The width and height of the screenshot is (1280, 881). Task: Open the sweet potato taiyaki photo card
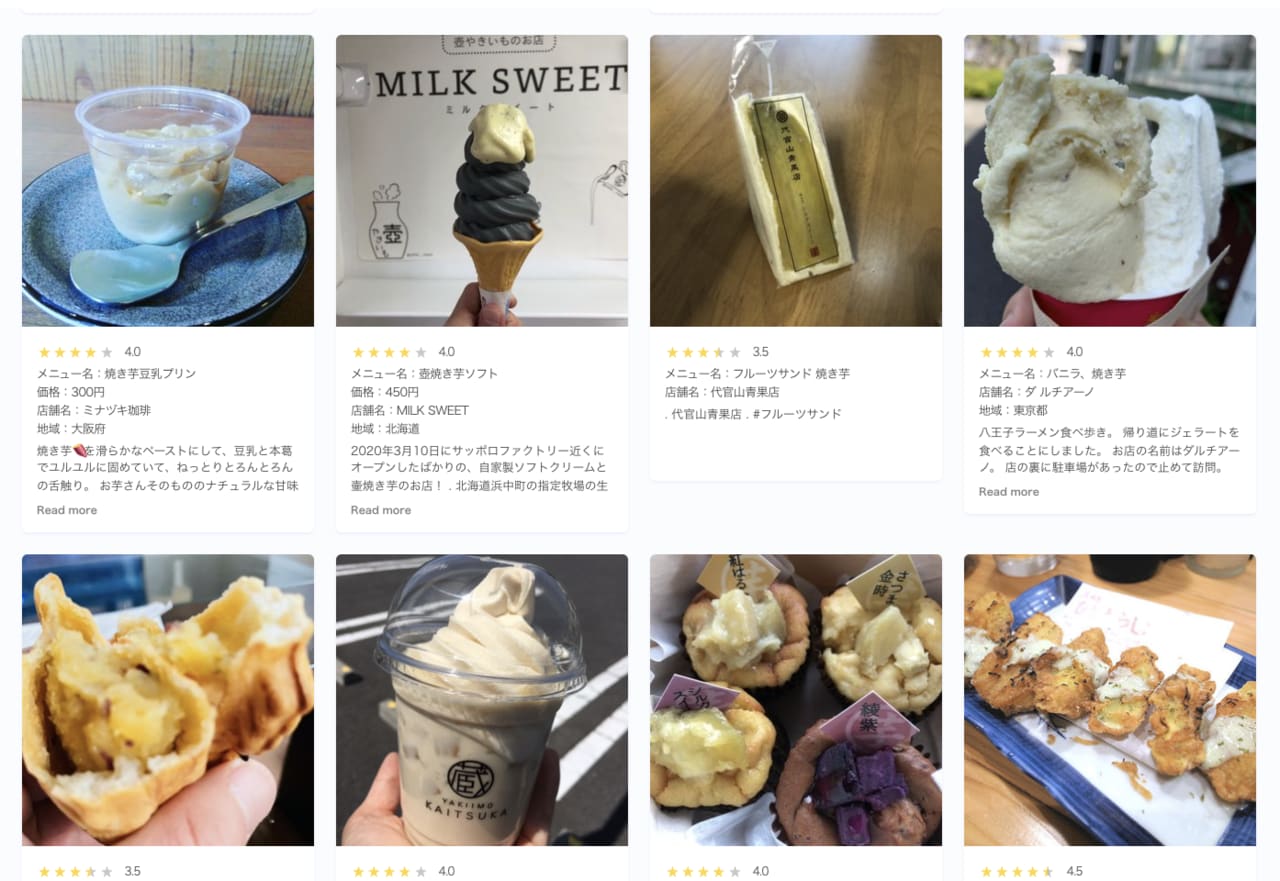(168, 700)
